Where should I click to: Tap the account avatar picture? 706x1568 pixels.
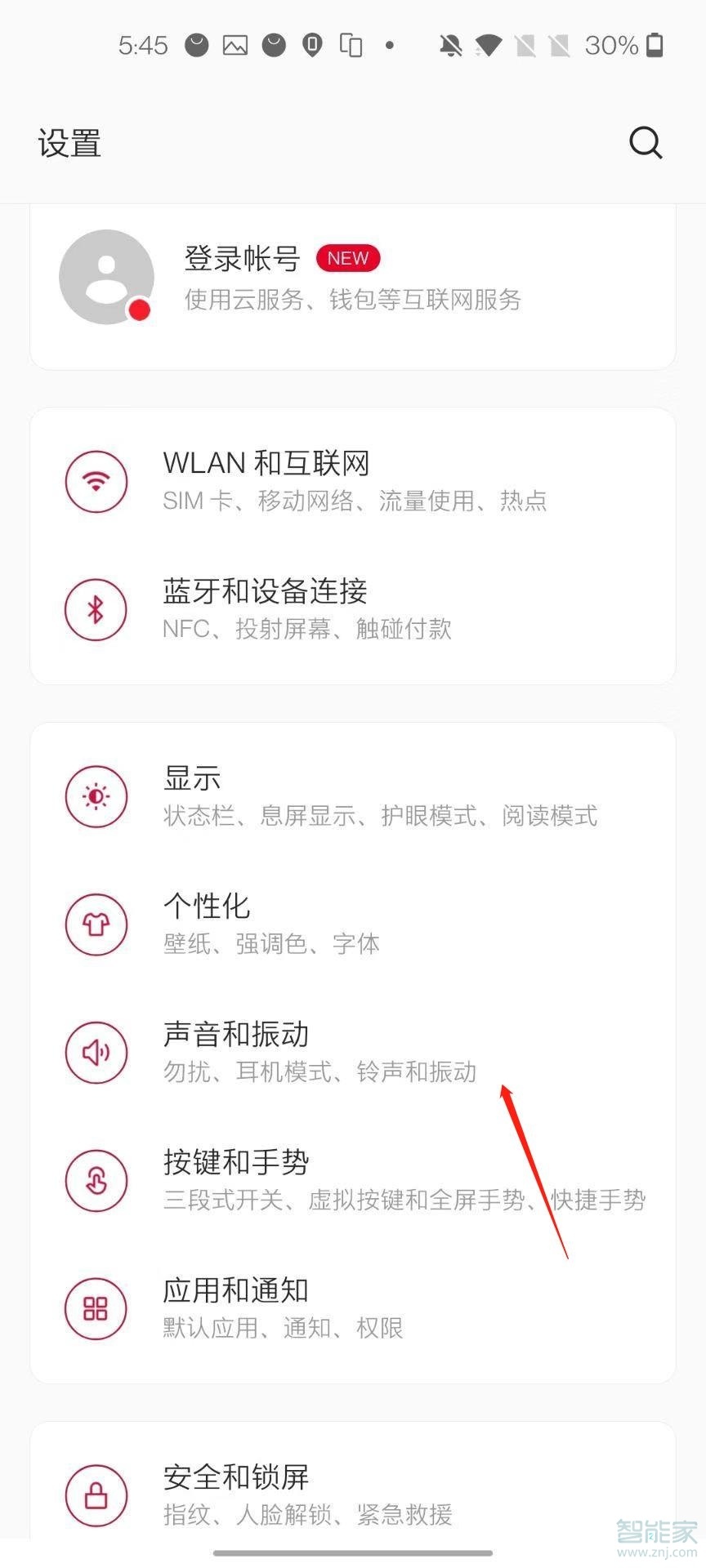point(105,276)
